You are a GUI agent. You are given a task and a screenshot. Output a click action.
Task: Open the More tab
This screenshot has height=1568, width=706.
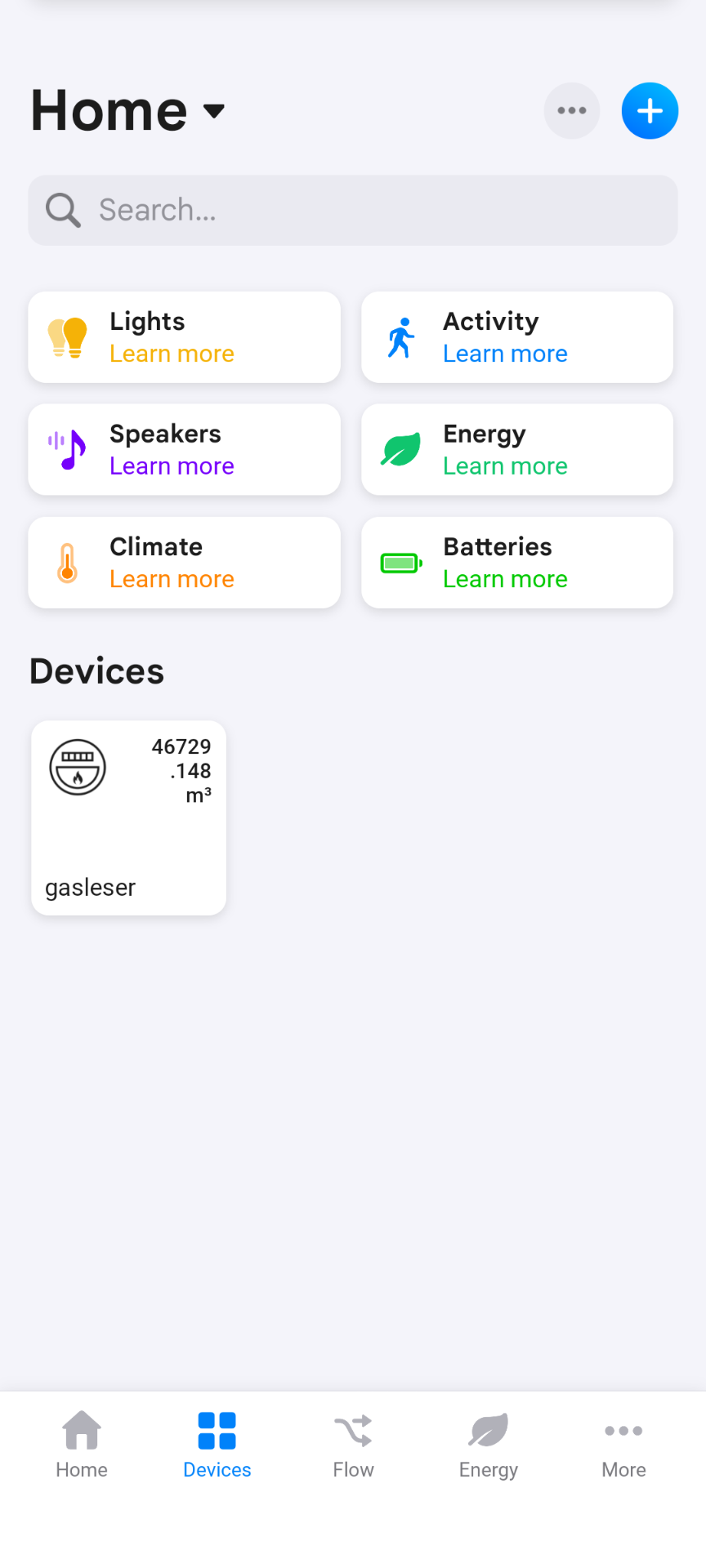623,1445
